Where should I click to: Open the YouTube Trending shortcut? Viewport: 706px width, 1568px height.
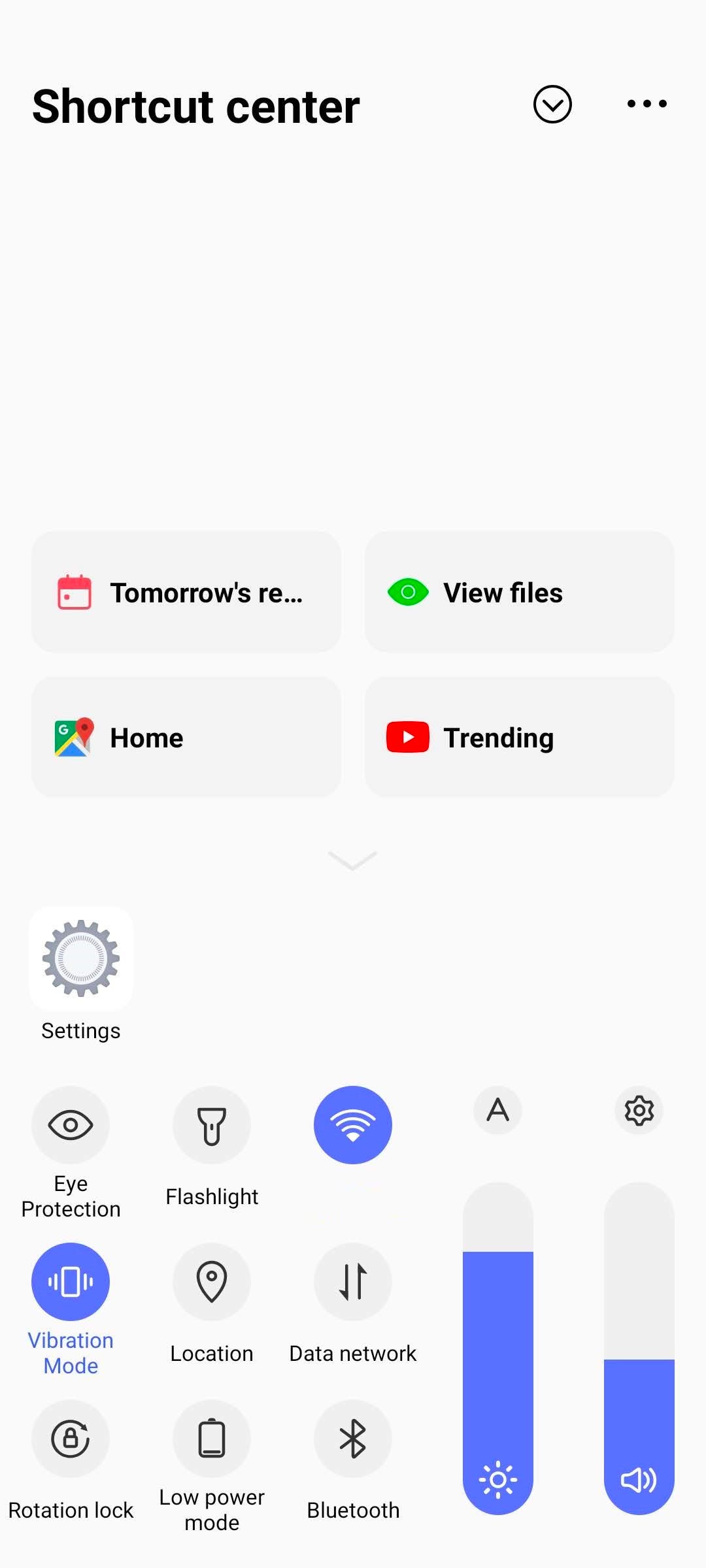pyautogui.click(x=520, y=737)
